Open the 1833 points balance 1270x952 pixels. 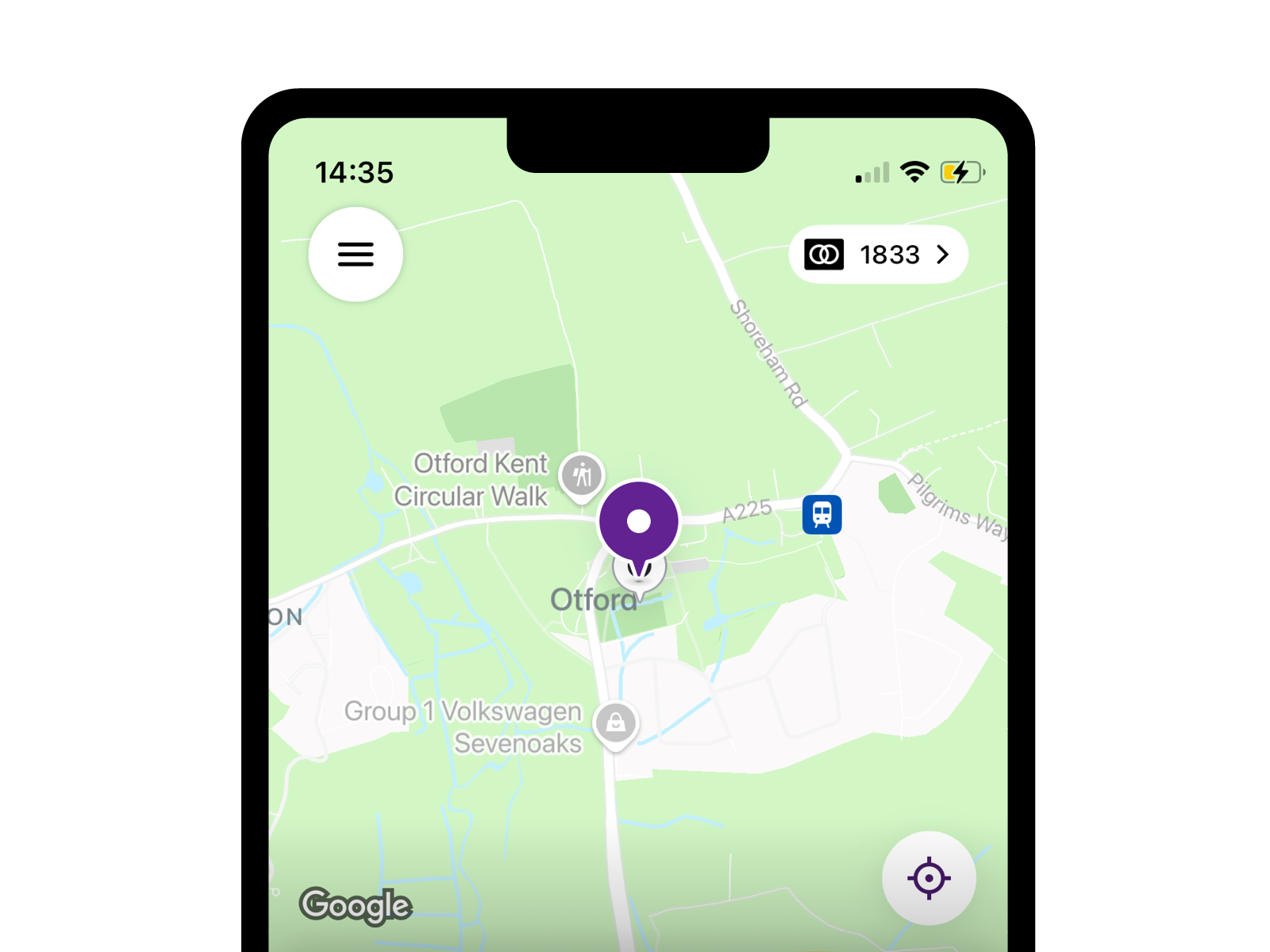coord(878,255)
